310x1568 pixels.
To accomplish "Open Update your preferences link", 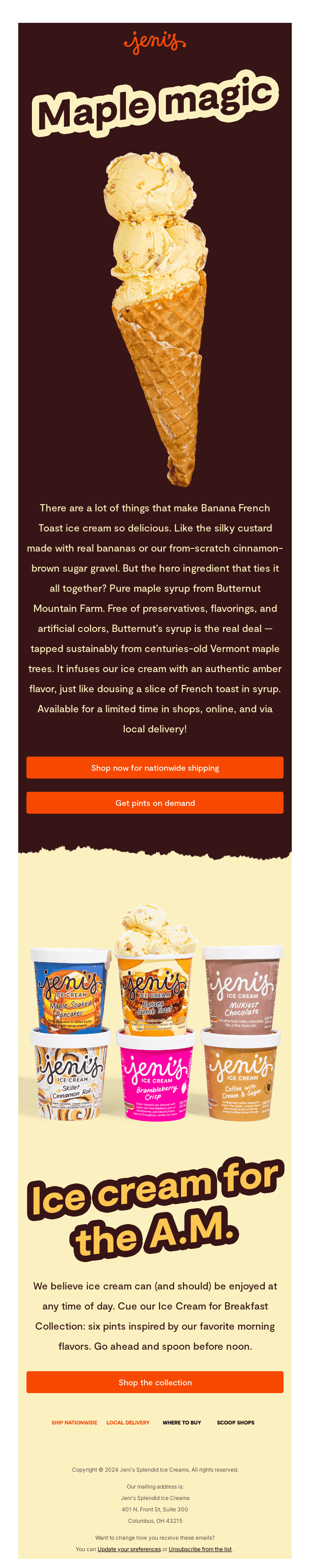I will coord(129,1549).
